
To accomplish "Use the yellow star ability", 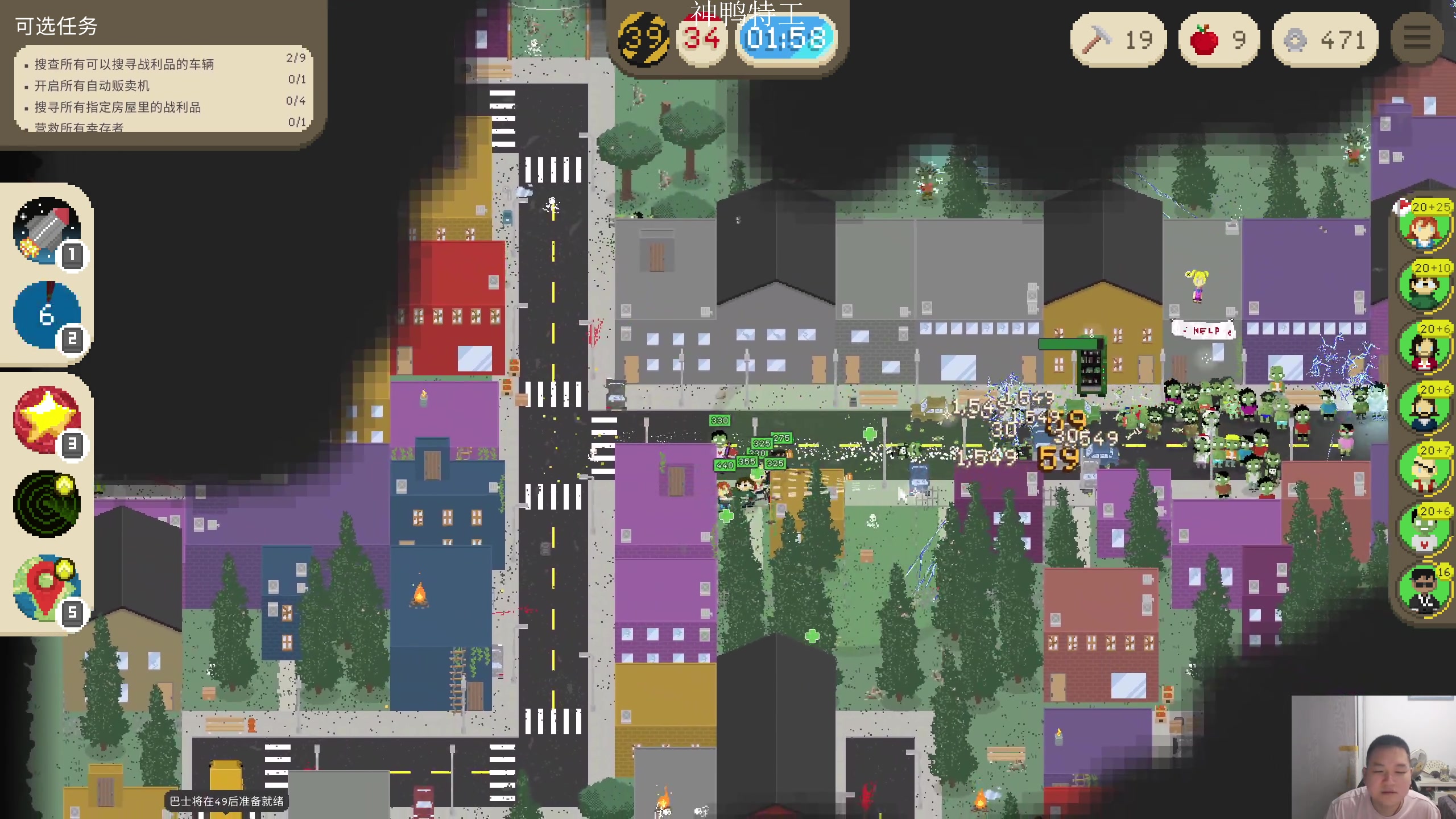I will 47,420.
